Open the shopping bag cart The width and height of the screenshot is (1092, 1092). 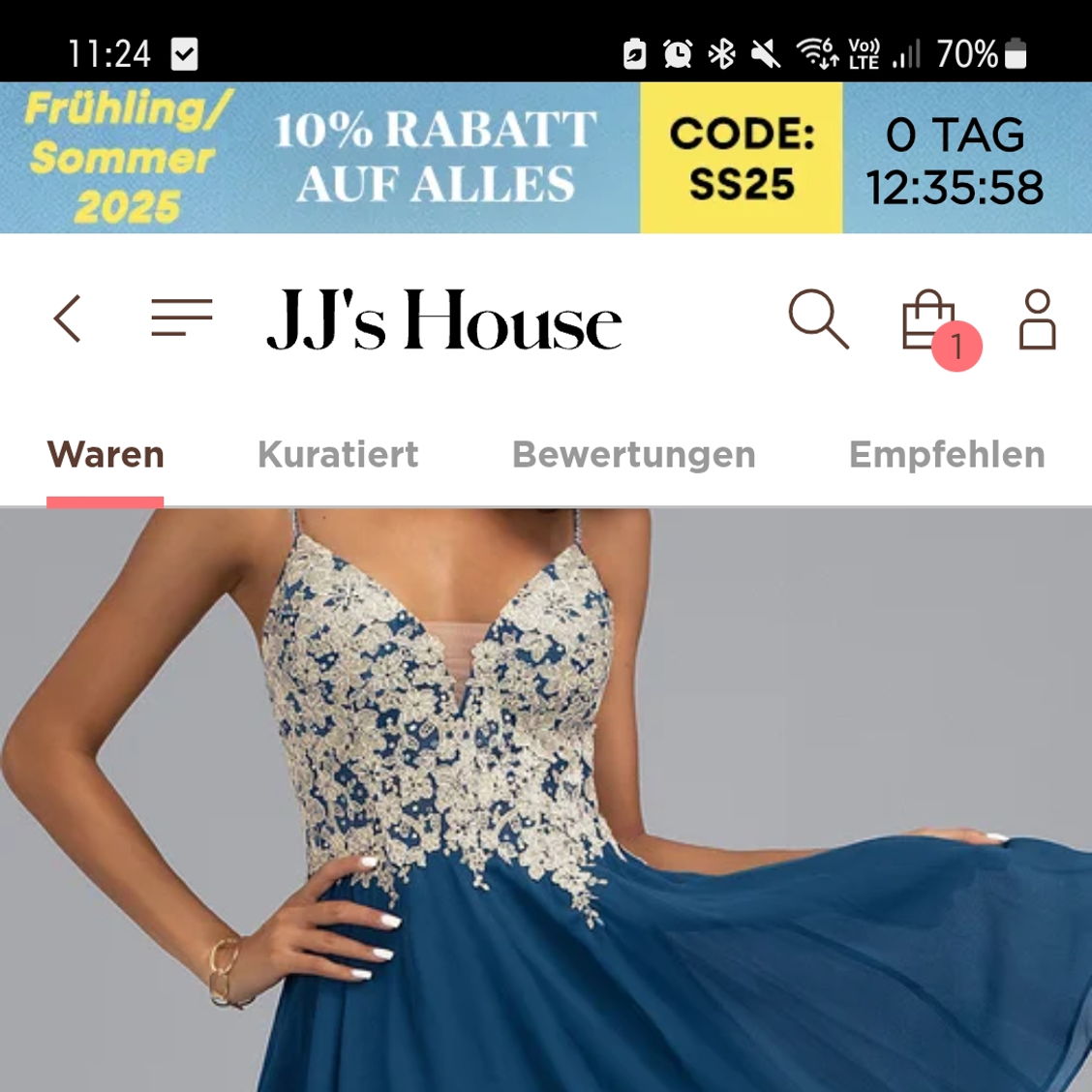[929, 321]
